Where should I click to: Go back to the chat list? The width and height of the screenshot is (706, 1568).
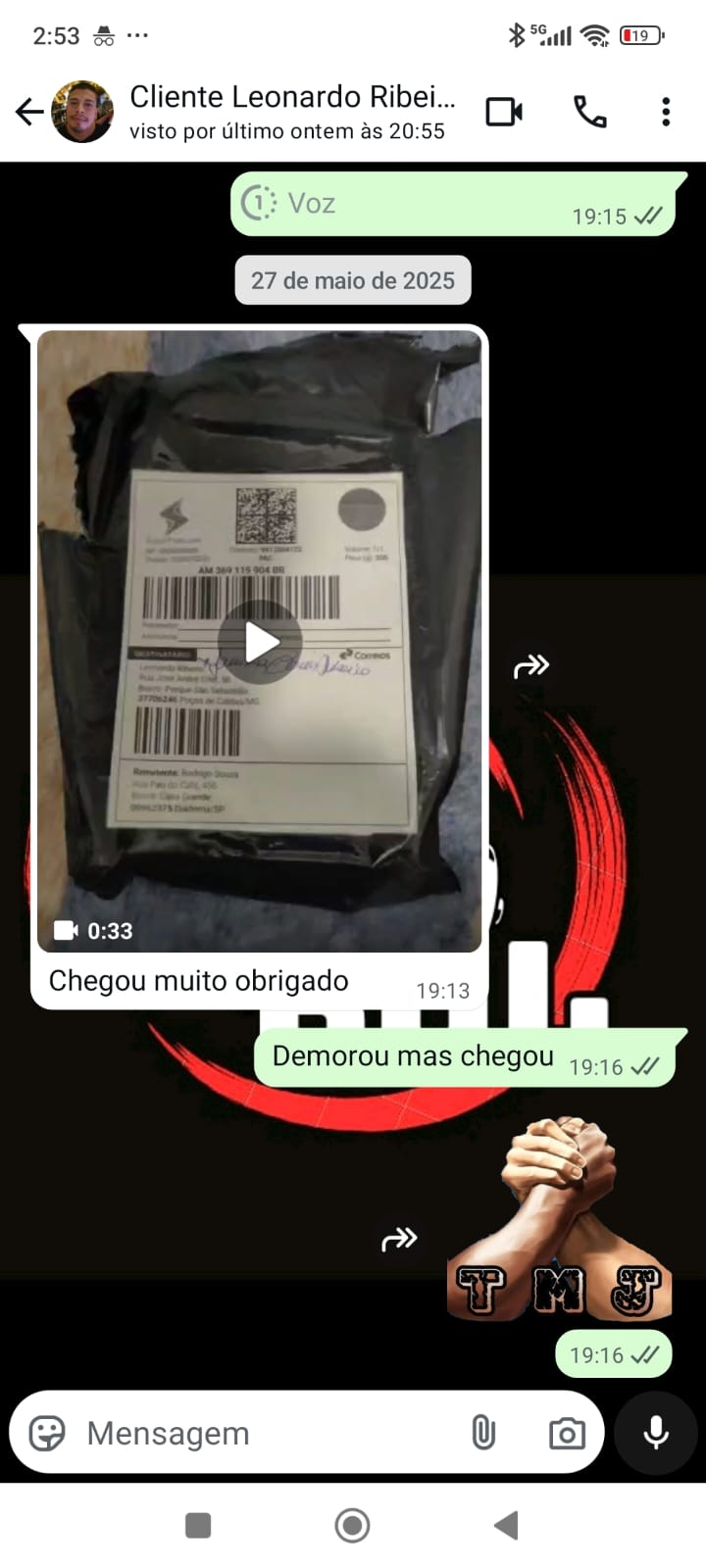click(x=29, y=112)
